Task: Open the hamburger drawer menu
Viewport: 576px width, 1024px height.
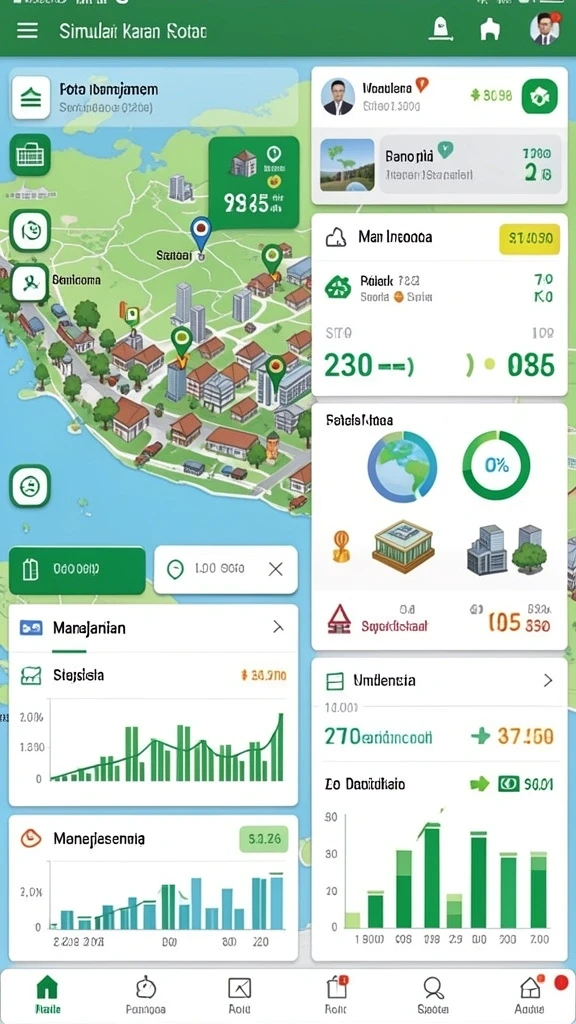Action: pos(27,31)
